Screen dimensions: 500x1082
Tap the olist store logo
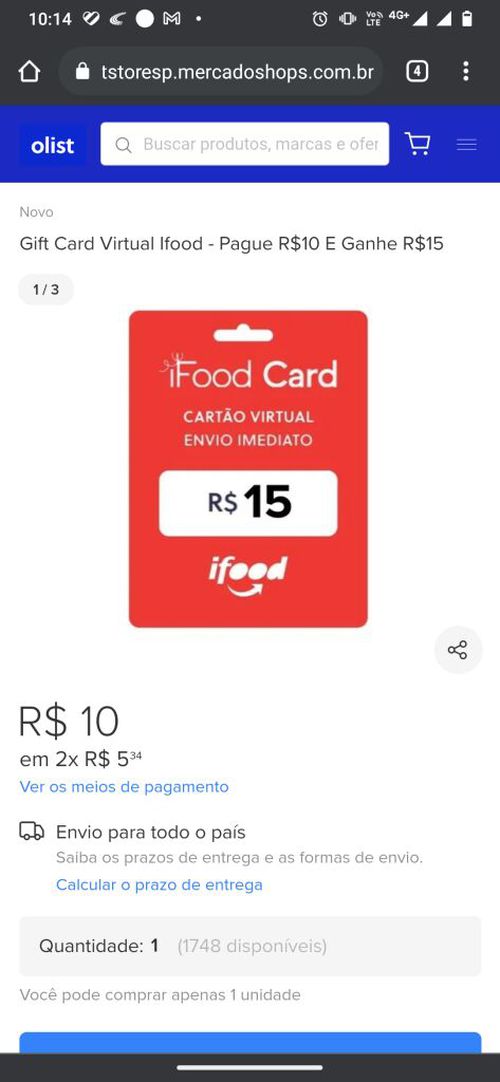52,145
